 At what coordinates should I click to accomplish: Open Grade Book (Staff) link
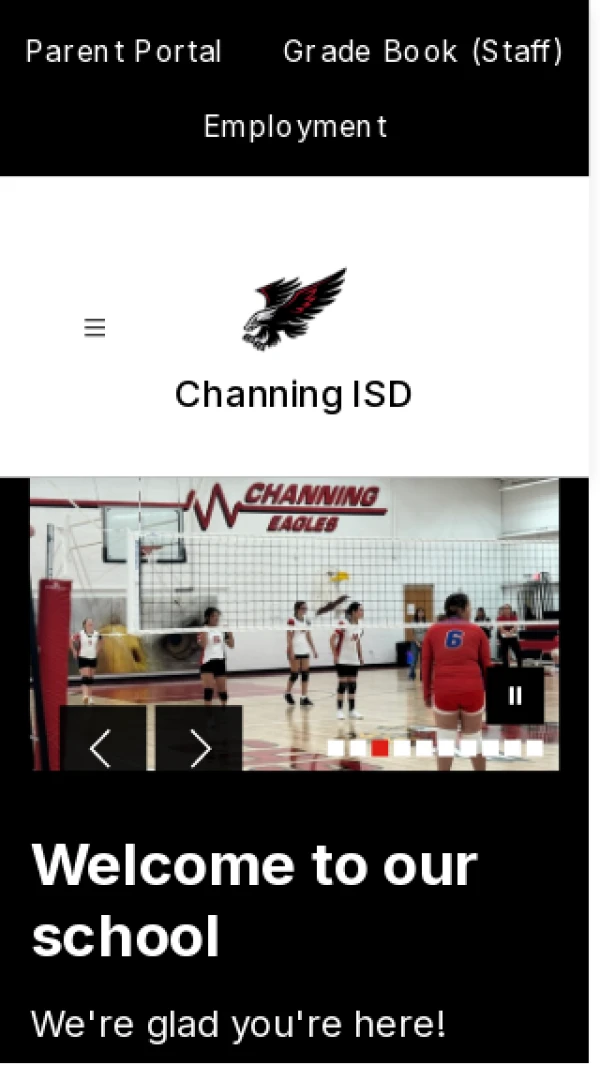[423, 51]
